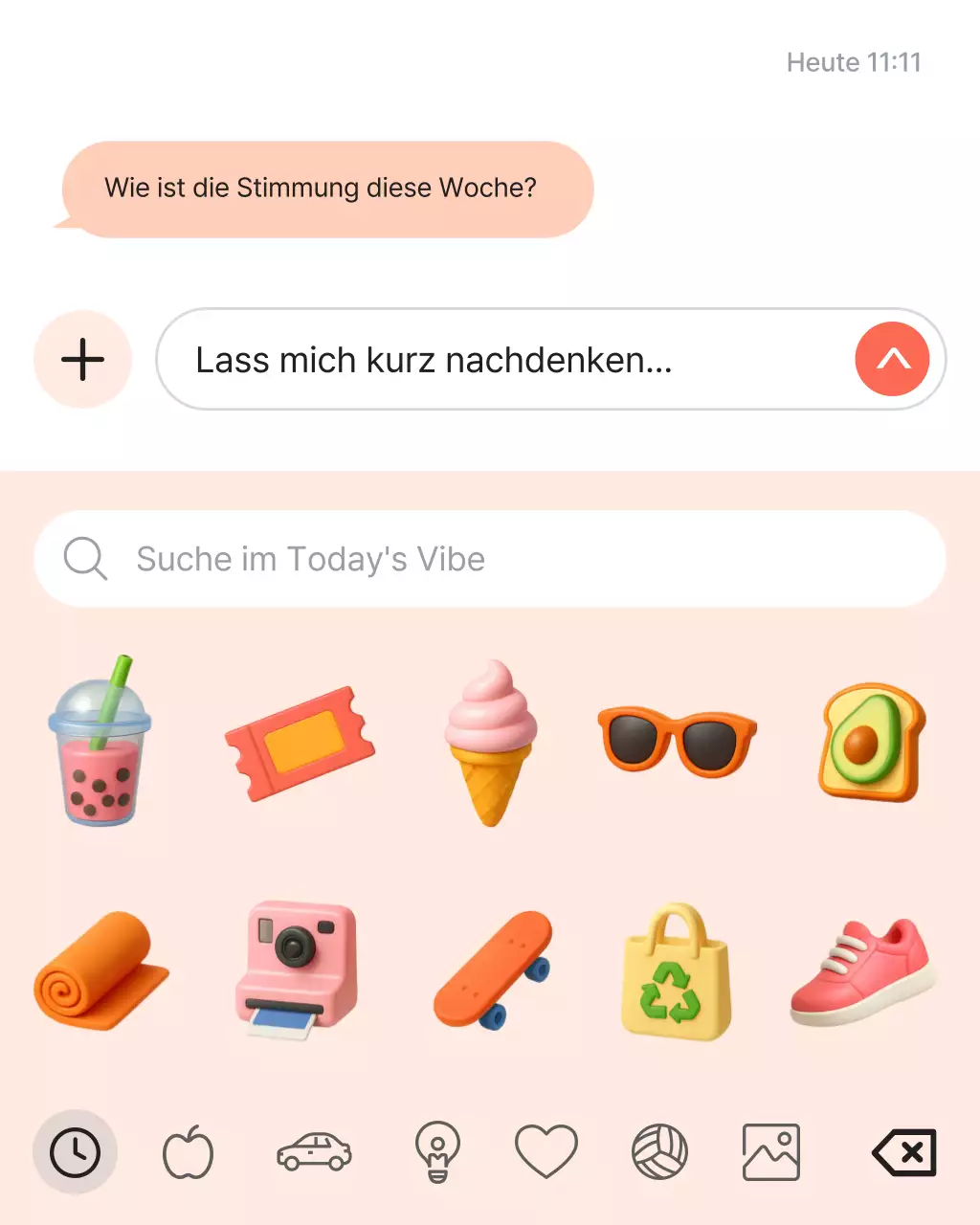980x1225 pixels.
Task: Add the avocado toast sticker
Action: 871,743
